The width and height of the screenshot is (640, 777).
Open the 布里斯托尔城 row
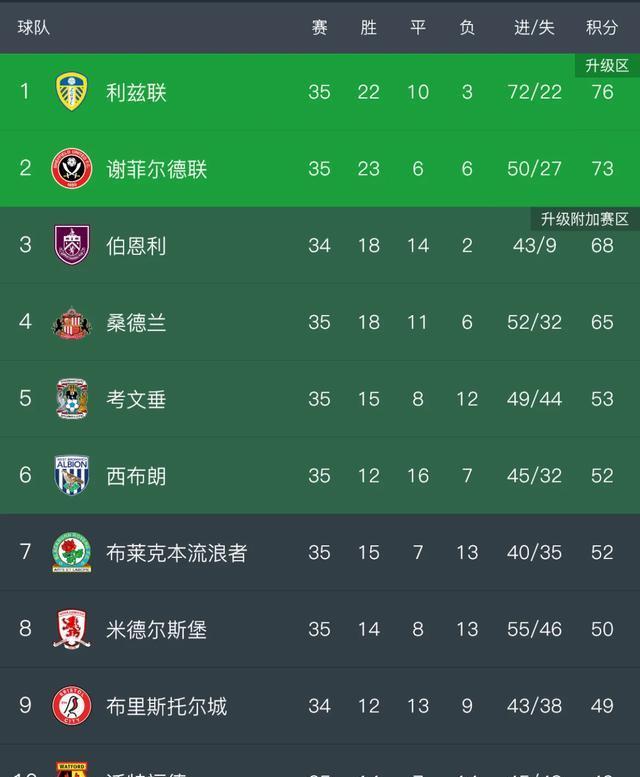pos(167,706)
